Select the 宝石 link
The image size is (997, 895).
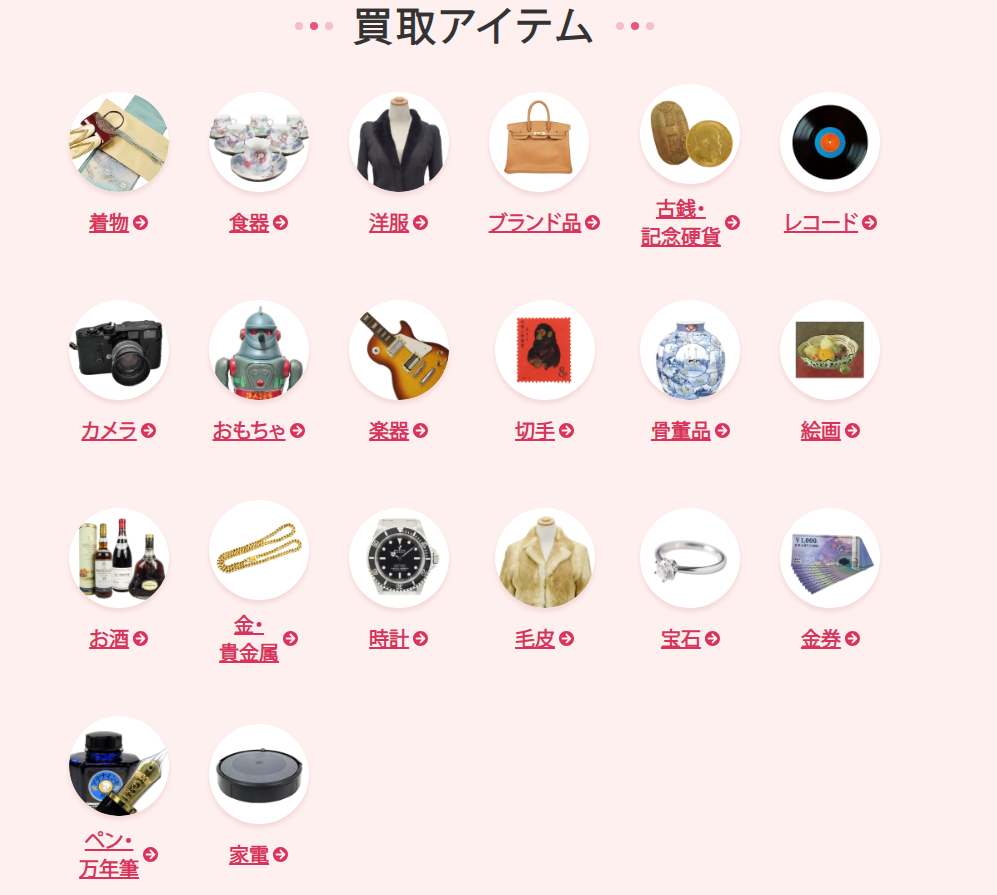(681, 639)
